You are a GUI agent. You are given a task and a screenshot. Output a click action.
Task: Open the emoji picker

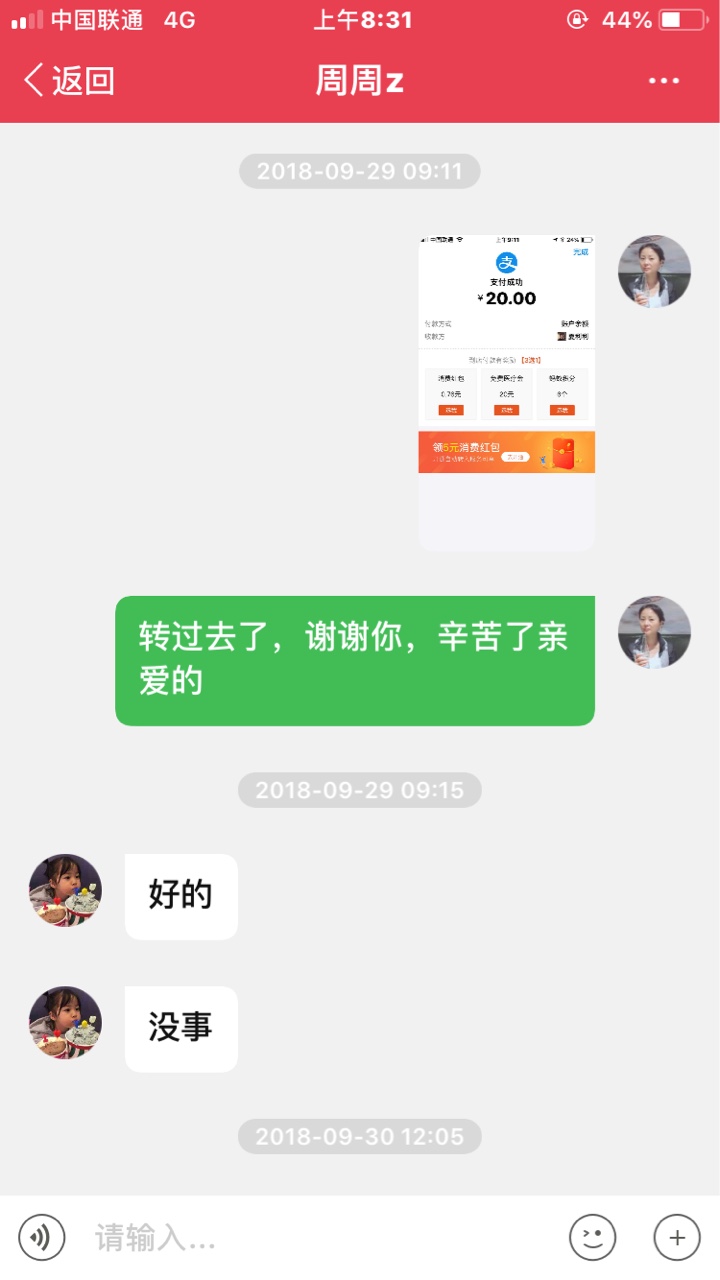[x=593, y=1238]
